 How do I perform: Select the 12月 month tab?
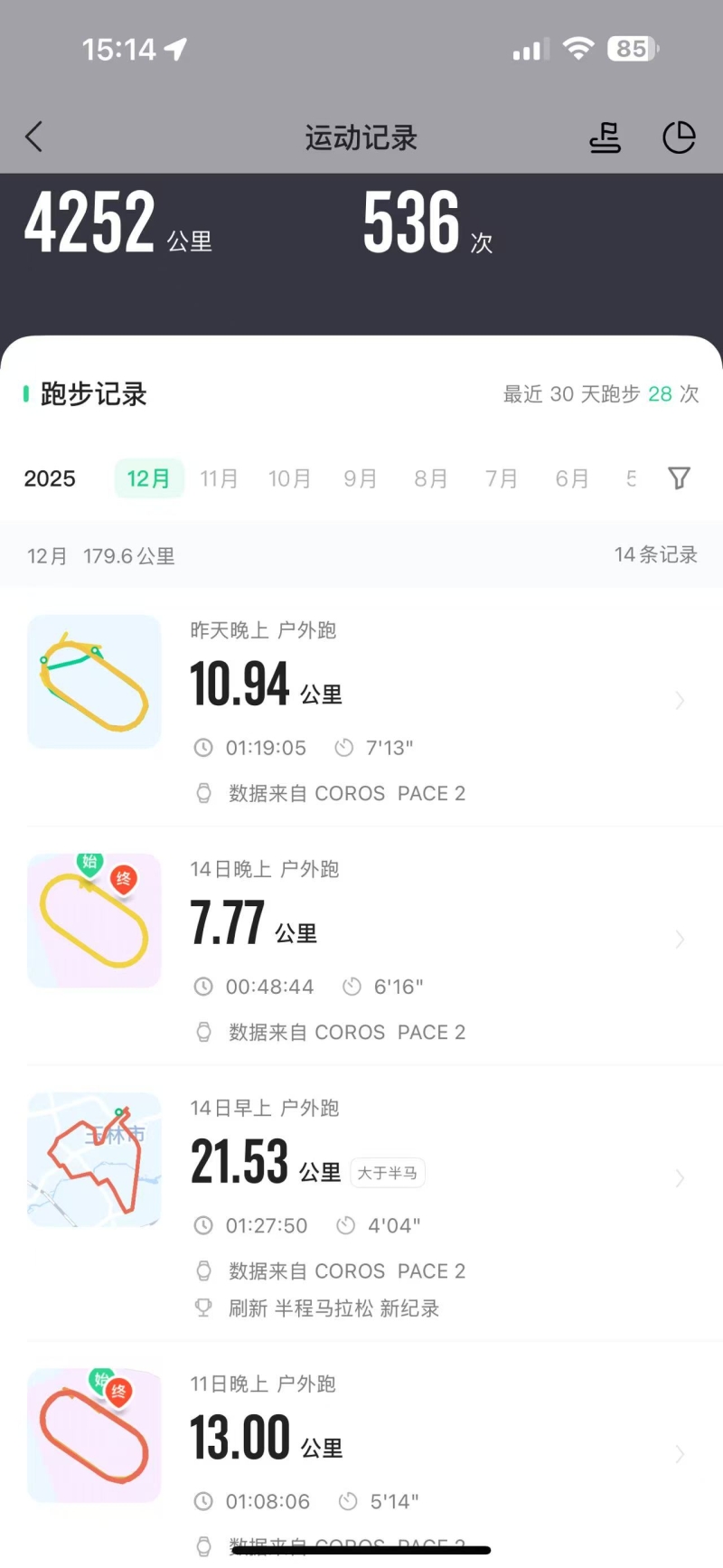(148, 478)
